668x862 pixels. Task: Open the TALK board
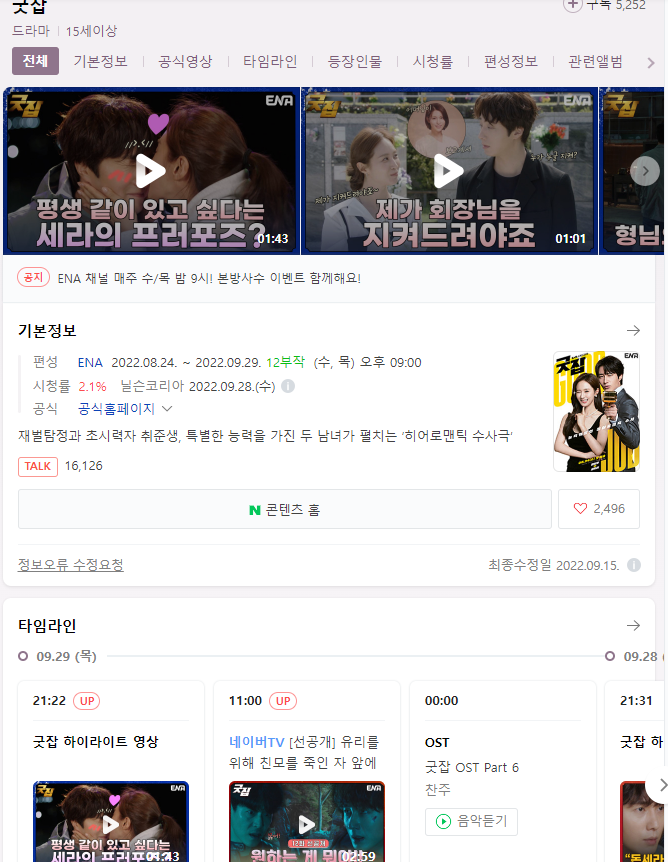click(x=38, y=466)
